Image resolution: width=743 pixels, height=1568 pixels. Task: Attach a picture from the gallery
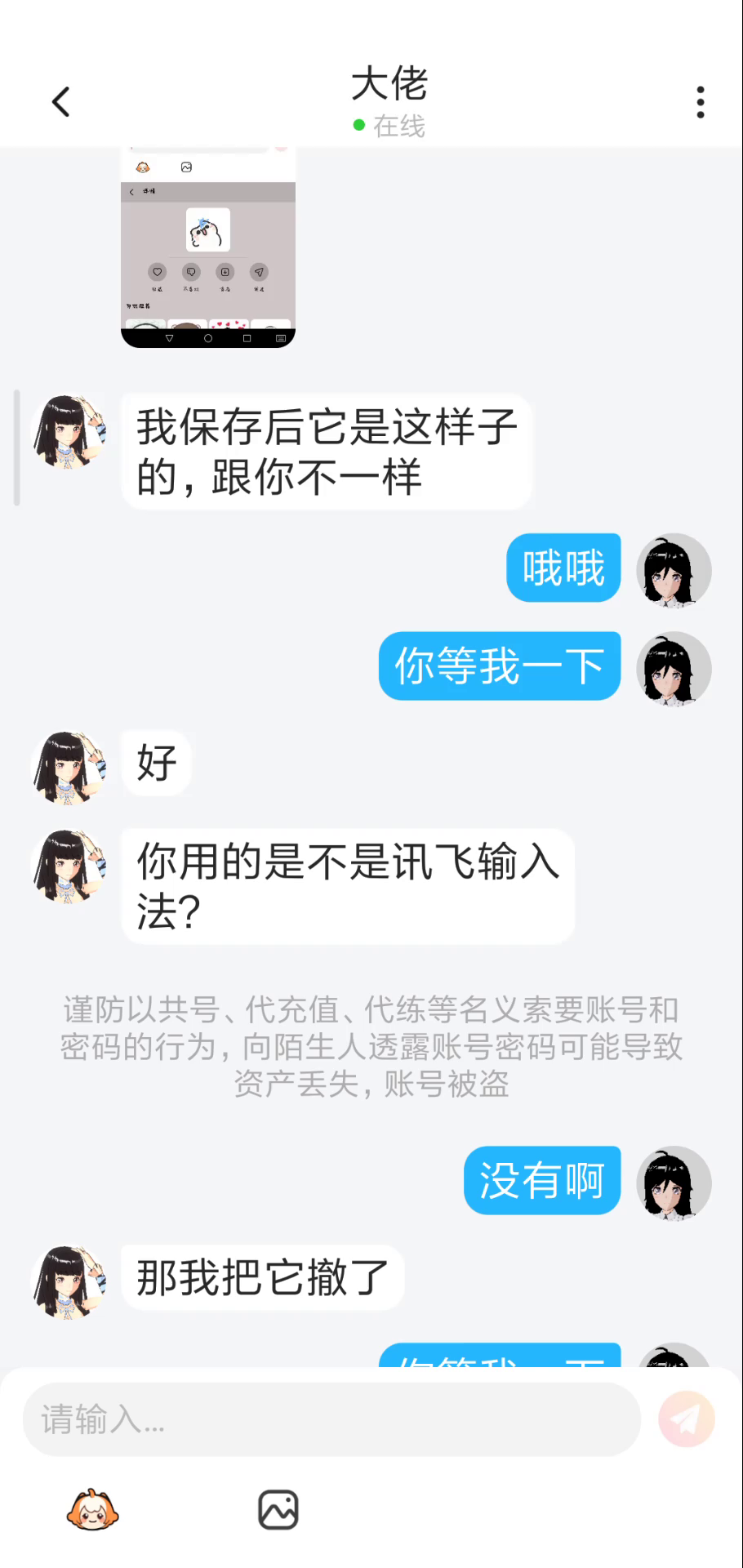pyautogui.click(x=278, y=1510)
